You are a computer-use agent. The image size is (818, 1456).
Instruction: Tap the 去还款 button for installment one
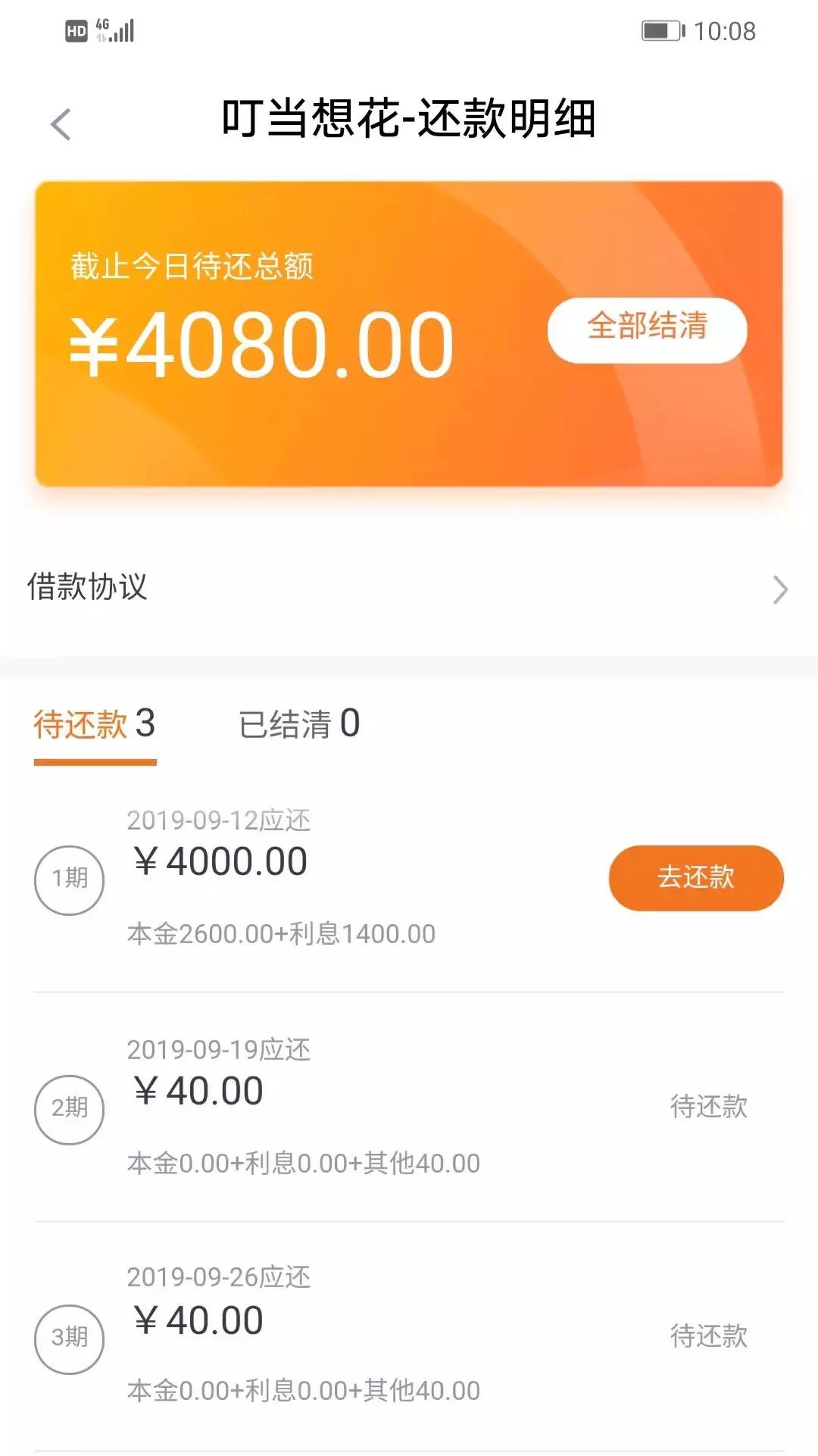pyautogui.click(x=695, y=876)
